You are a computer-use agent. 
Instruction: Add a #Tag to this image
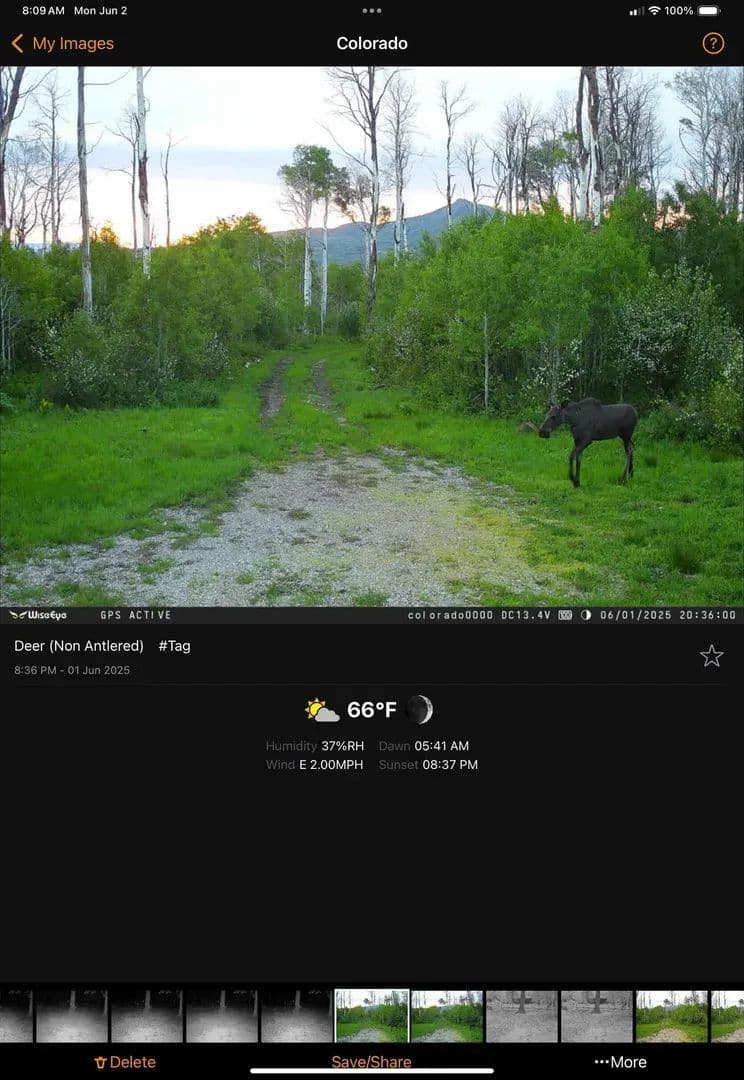(x=174, y=646)
